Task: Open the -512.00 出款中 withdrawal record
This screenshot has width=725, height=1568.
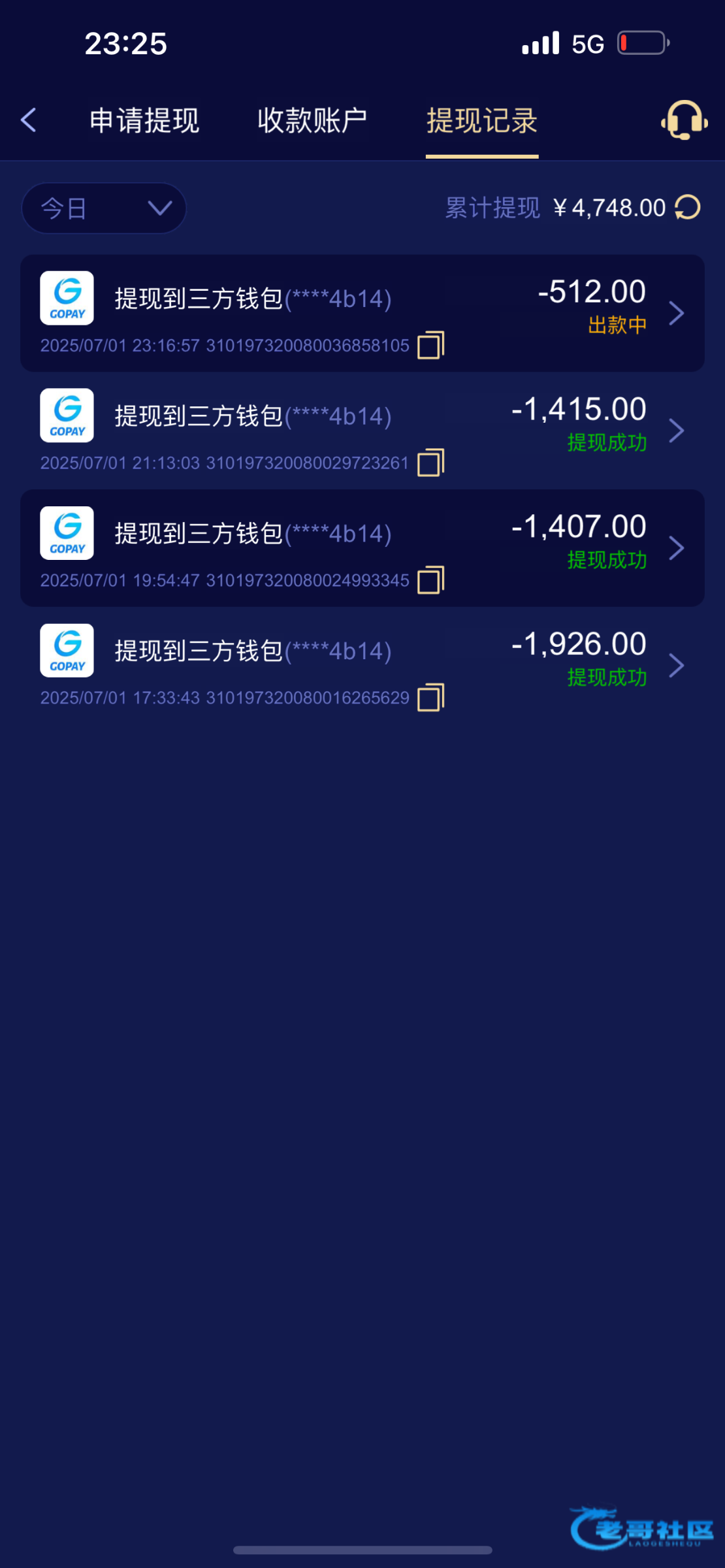Action: click(677, 314)
